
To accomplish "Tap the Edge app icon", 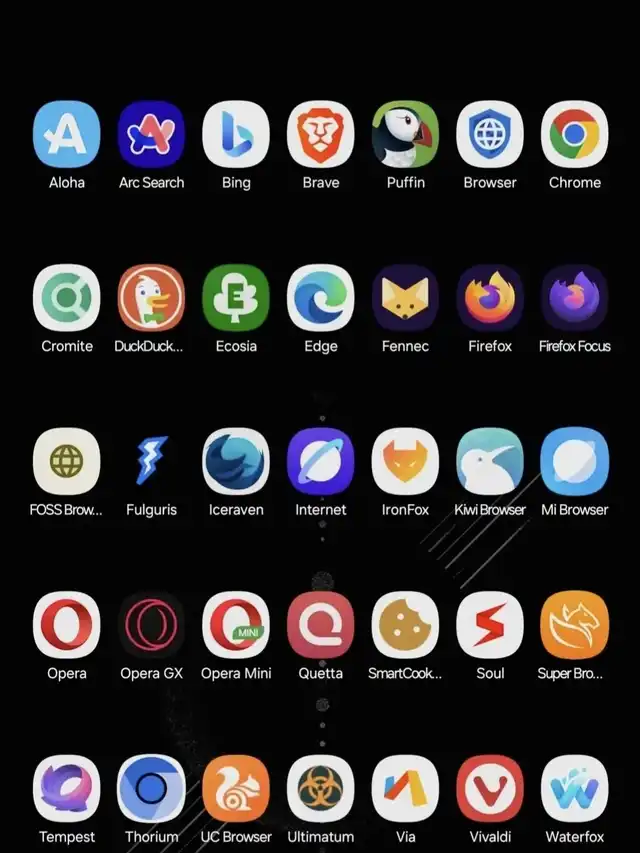I will [x=320, y=298].
